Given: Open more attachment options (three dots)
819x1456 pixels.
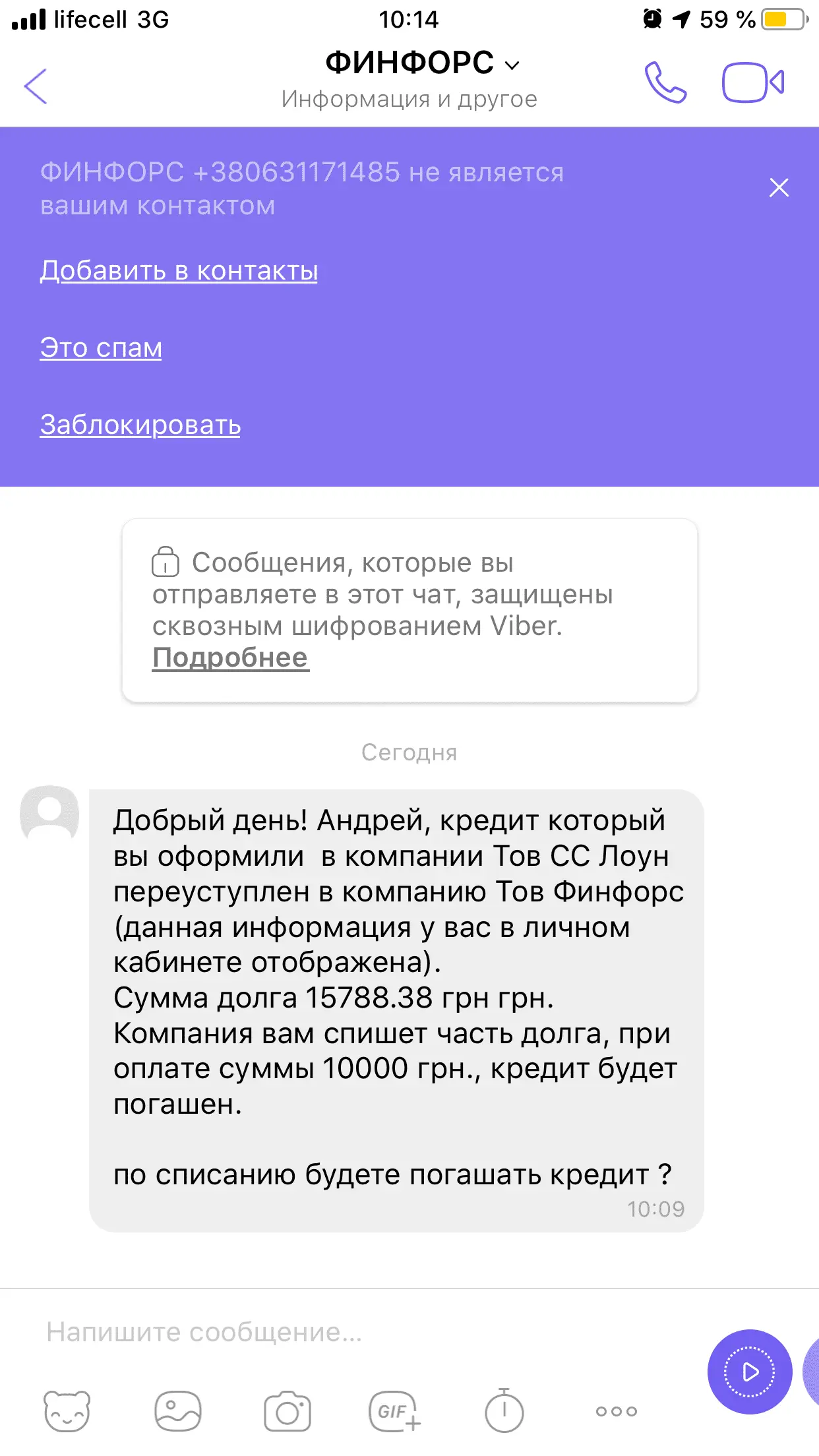Looking at the screenshot, I should coord(616,1411).
